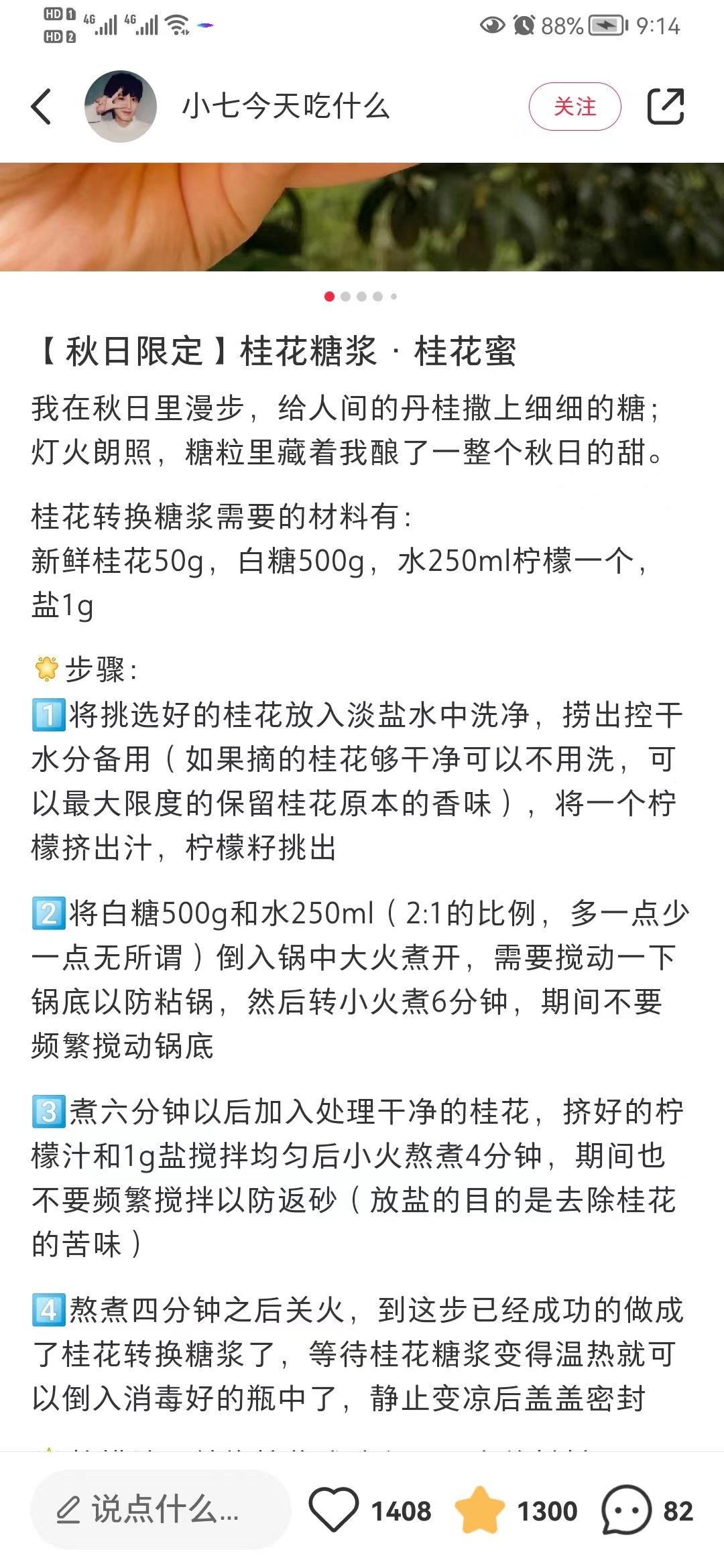The height and width of the screenshot is (1568, 724).
Task: Go back using the top-left arrow
Action: click(x=42, y=107)
